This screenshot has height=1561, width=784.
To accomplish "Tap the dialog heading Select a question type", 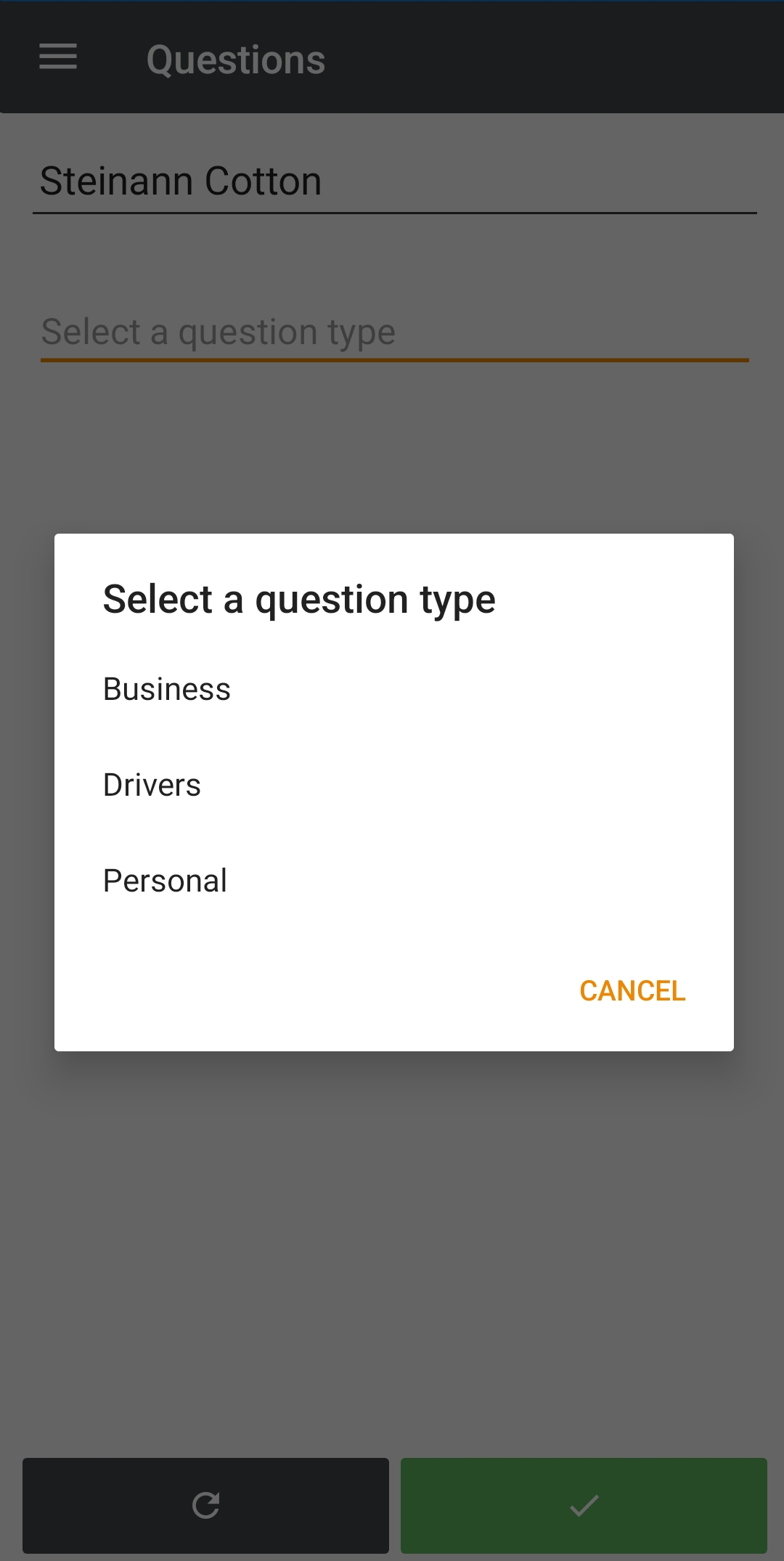I will point(299,598).
